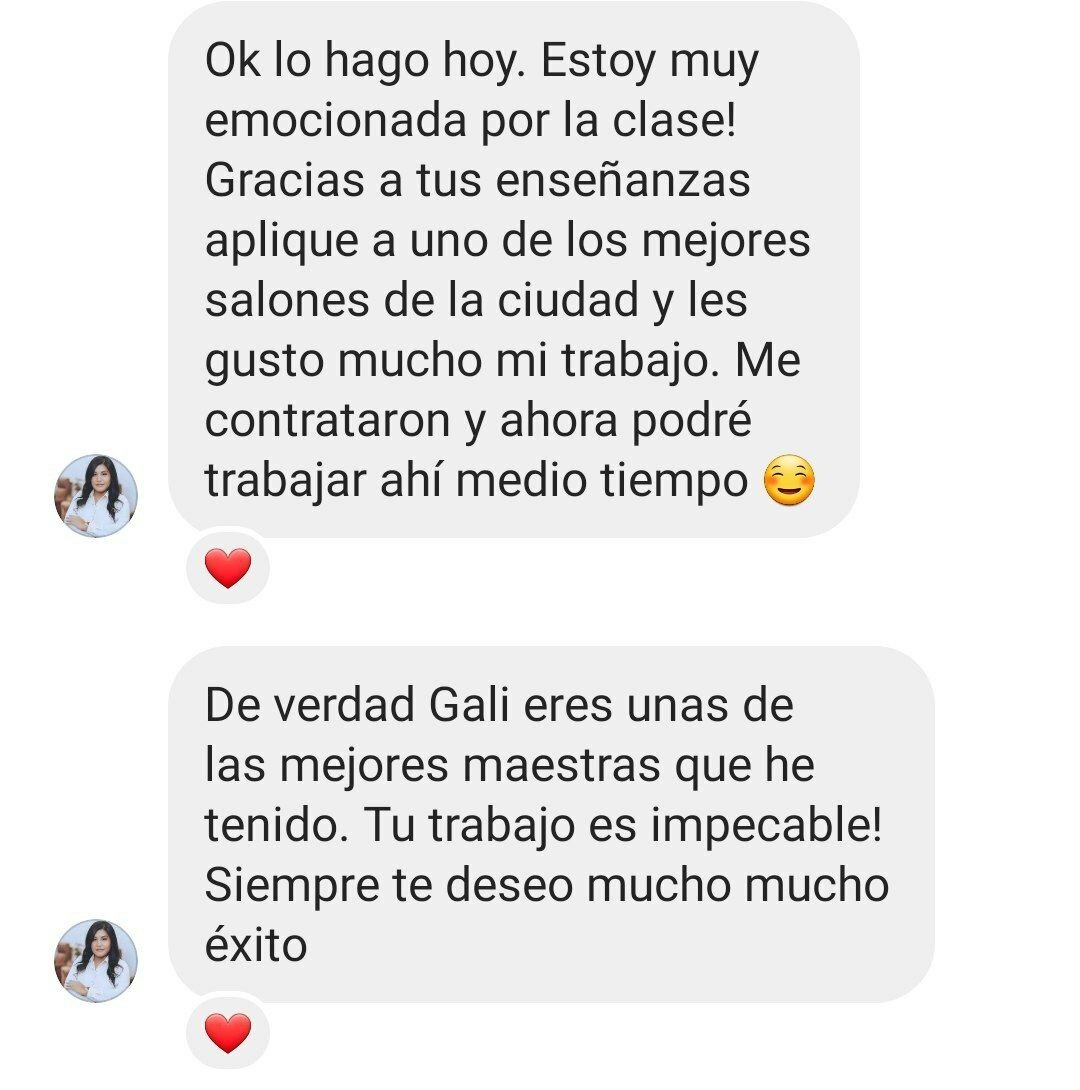Tap profile picture beside the "mucho éxito" message
This screenshot has height=1090, width=1080.
pyautogui.click(x=96, y=961)
